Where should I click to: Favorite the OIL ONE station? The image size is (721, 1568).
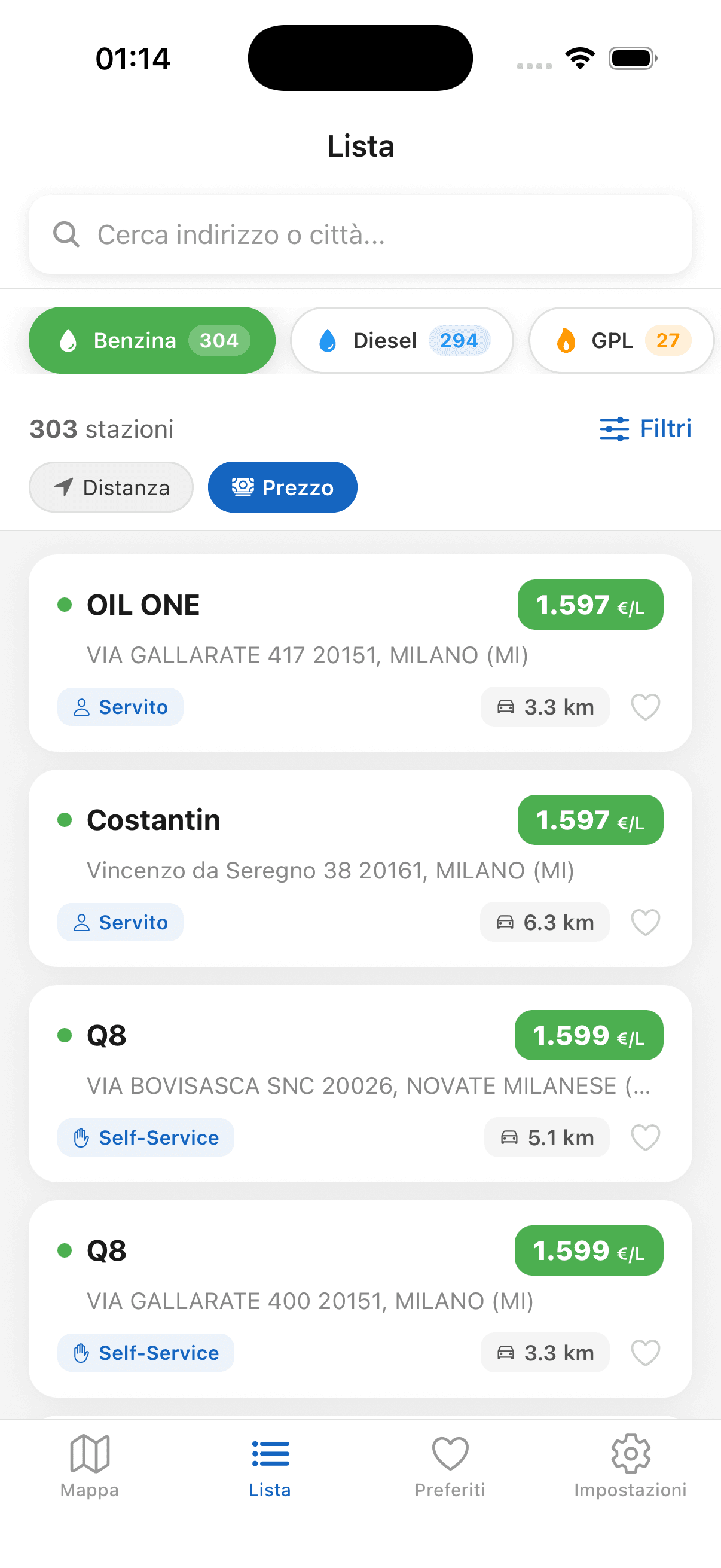(645, 707)
